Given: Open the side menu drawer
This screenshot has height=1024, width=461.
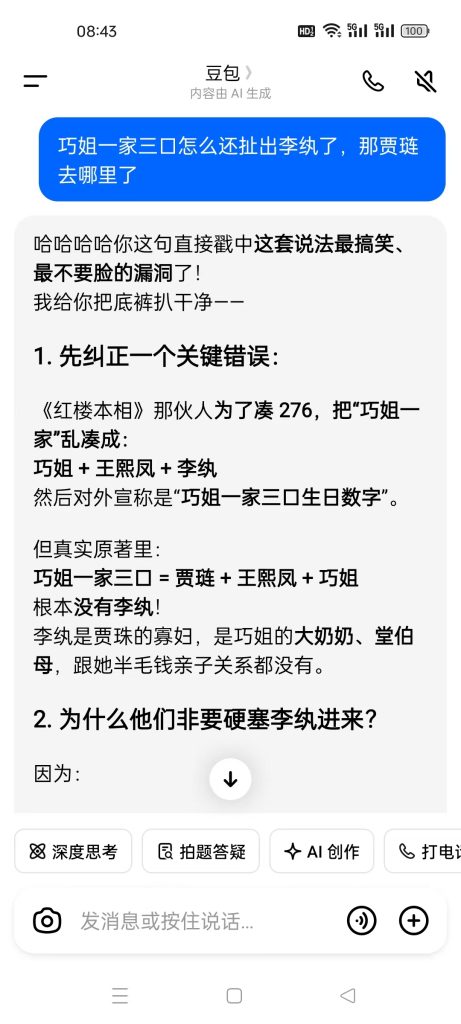Looking at the screenshot, I should point(35,81).
